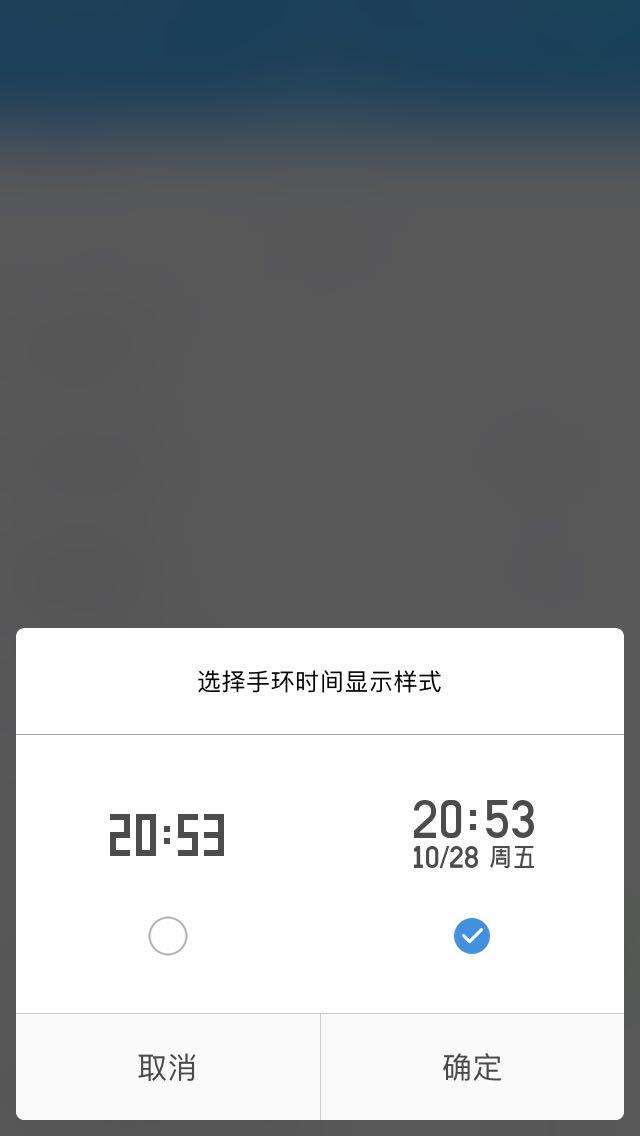This screenshot has height=1136, width=640.
Task: Select the time with date 10/28 style
Action: click(472, 935)
